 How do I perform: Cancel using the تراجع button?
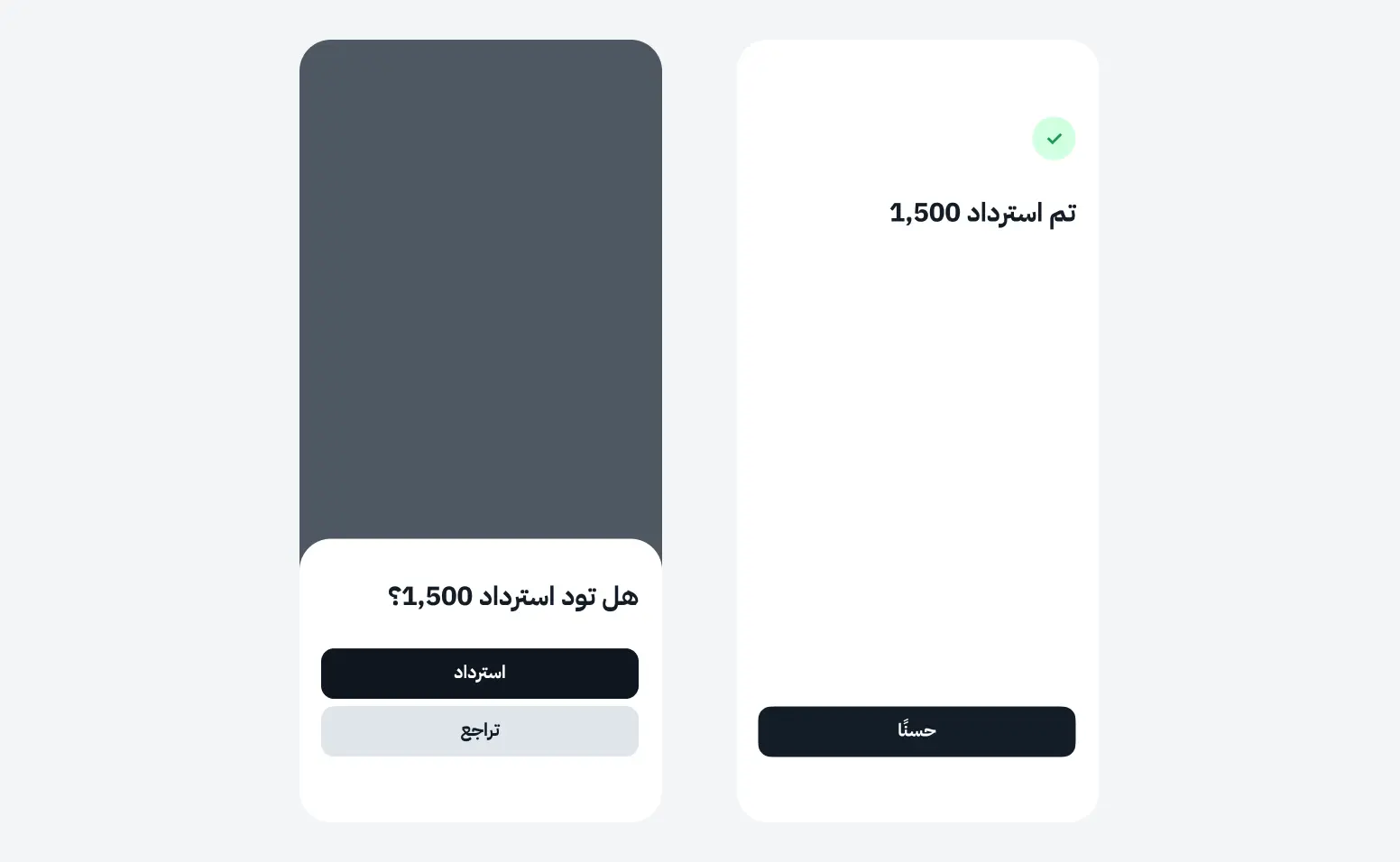click(480, 731)
